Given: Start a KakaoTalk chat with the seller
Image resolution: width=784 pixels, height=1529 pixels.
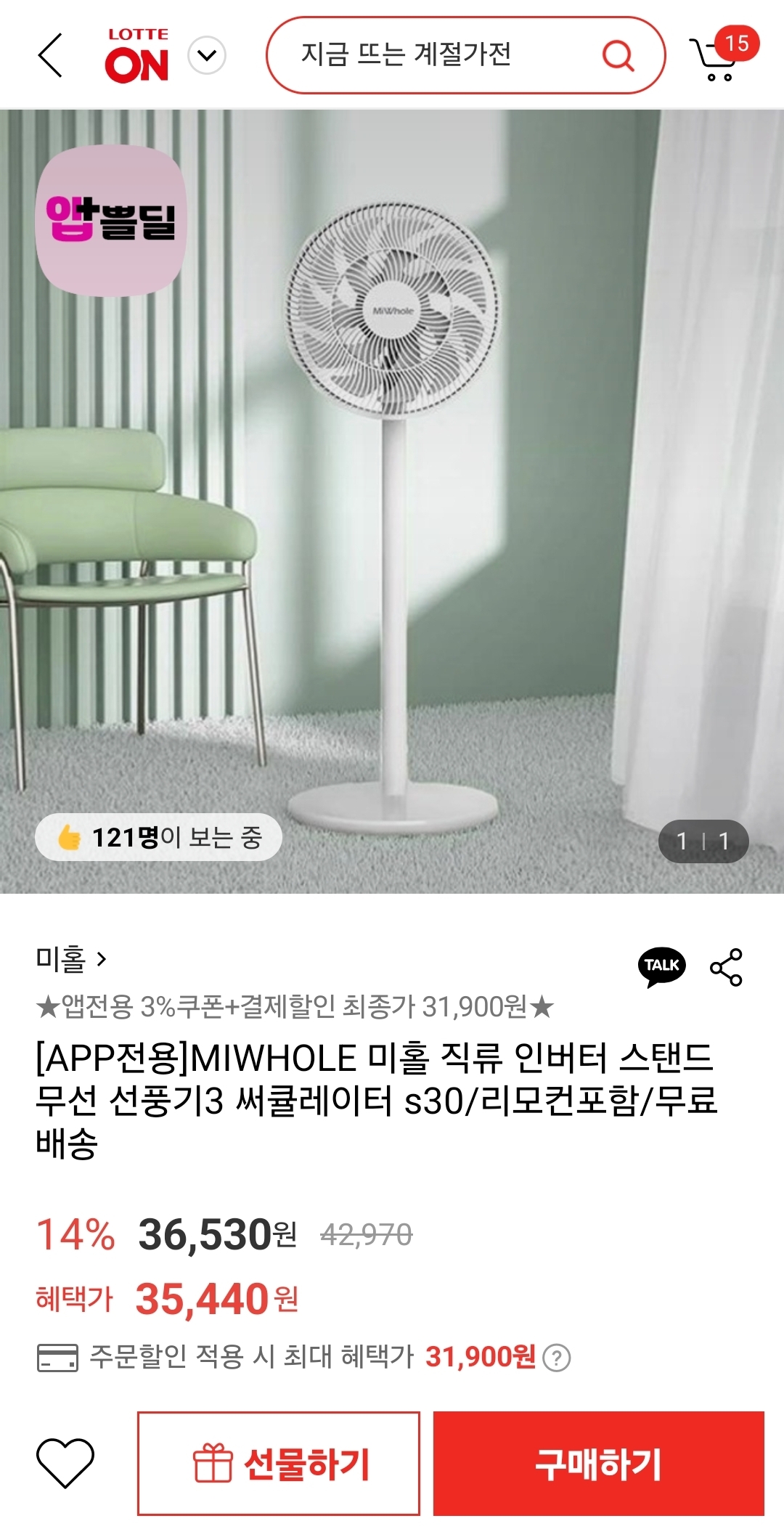Looking at the screenshot, I should pos(661,966).
